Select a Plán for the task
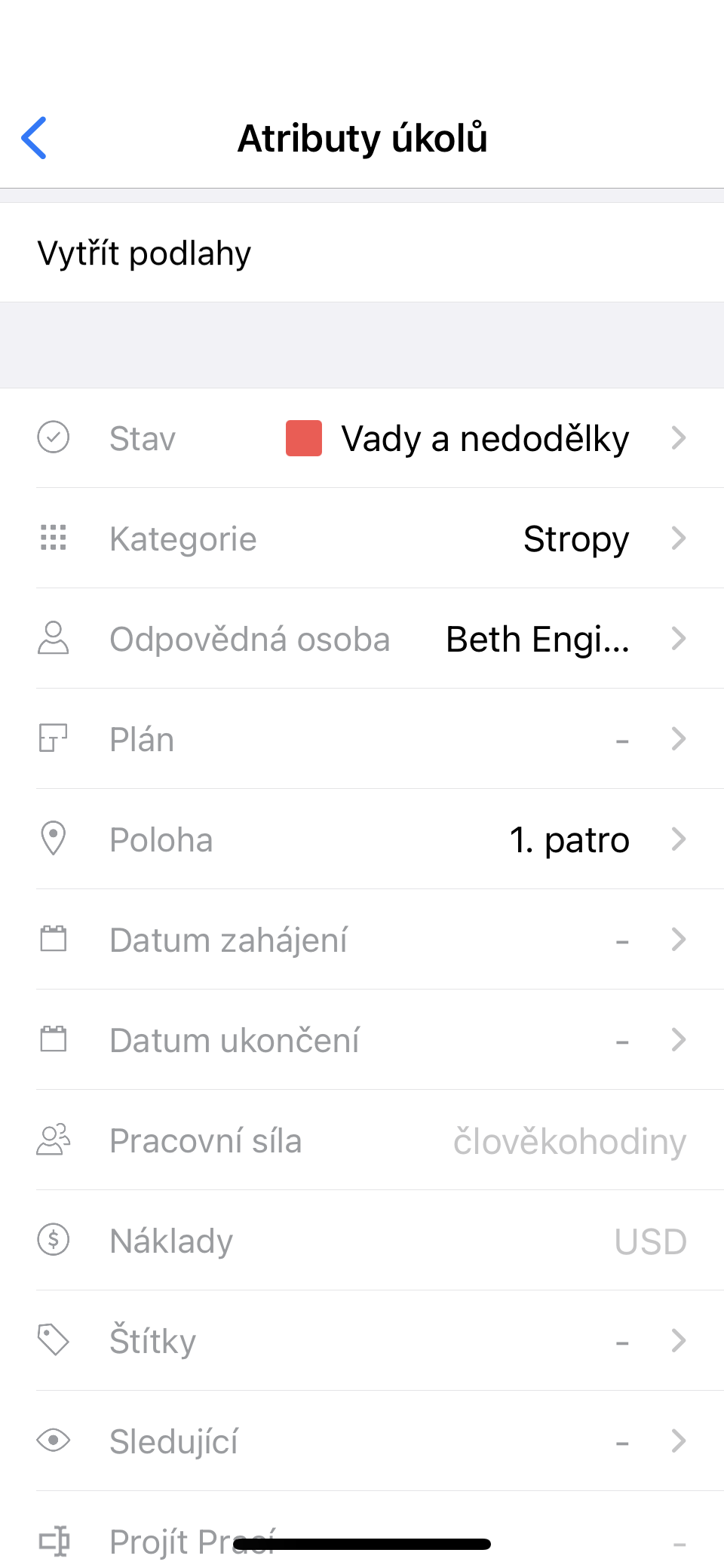The width and height of the screenshot is (724, 1568). 362,739
